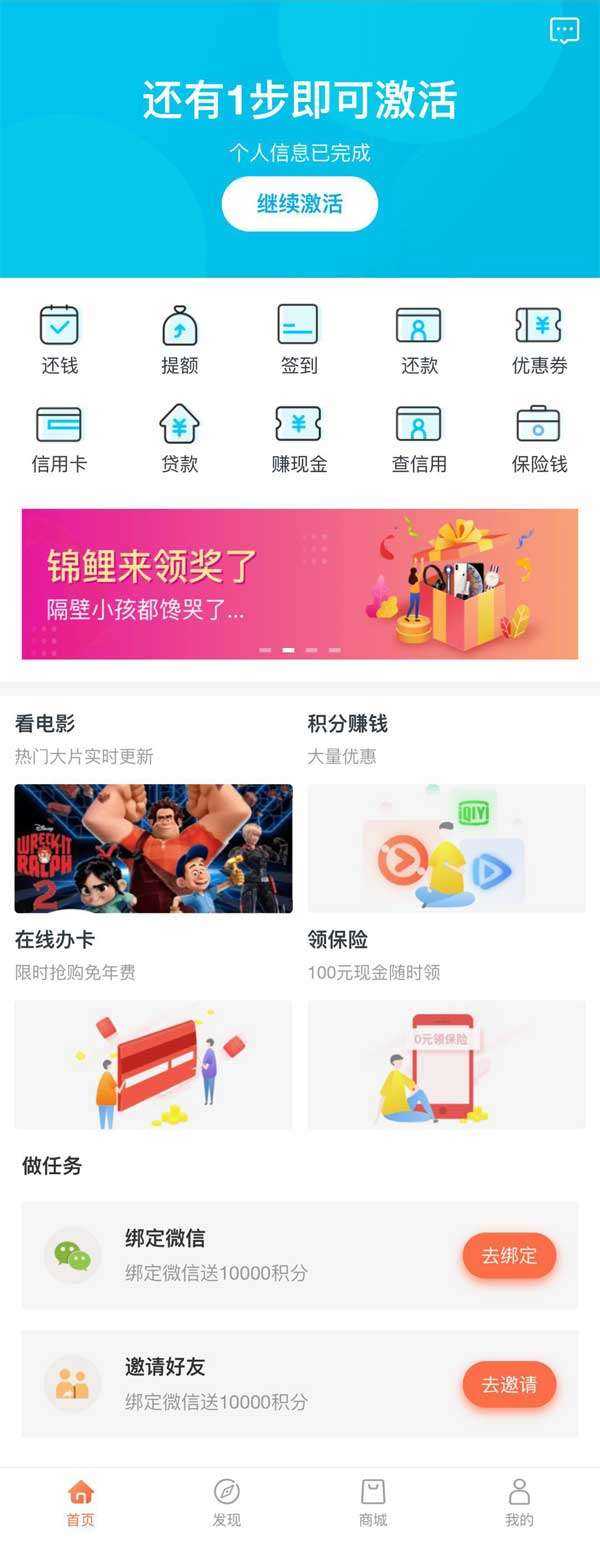Open the 保险钱 shortcut
Screen dimensions: 600x1541
[x=539, y=438]
